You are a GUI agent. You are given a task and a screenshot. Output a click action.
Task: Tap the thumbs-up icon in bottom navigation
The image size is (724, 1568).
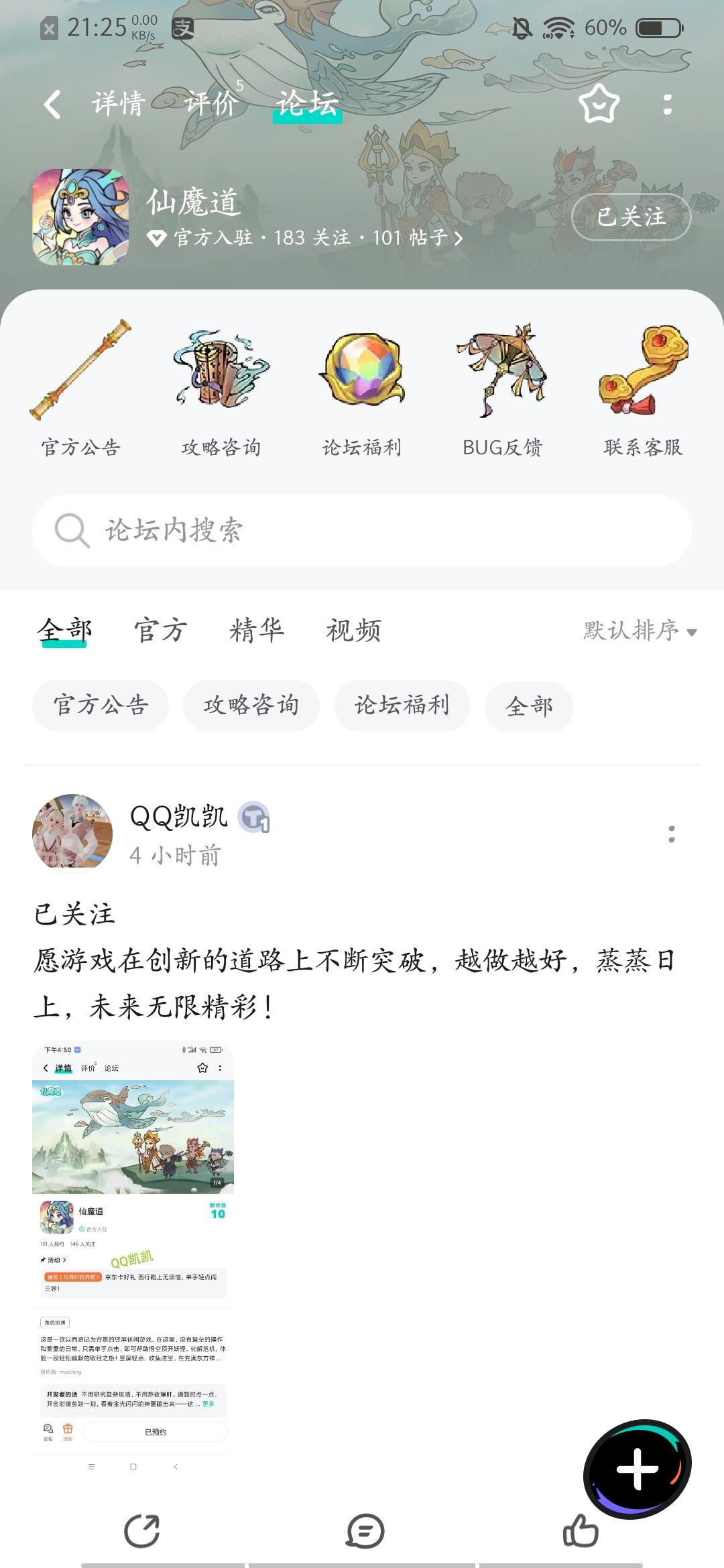point(581,1531)
